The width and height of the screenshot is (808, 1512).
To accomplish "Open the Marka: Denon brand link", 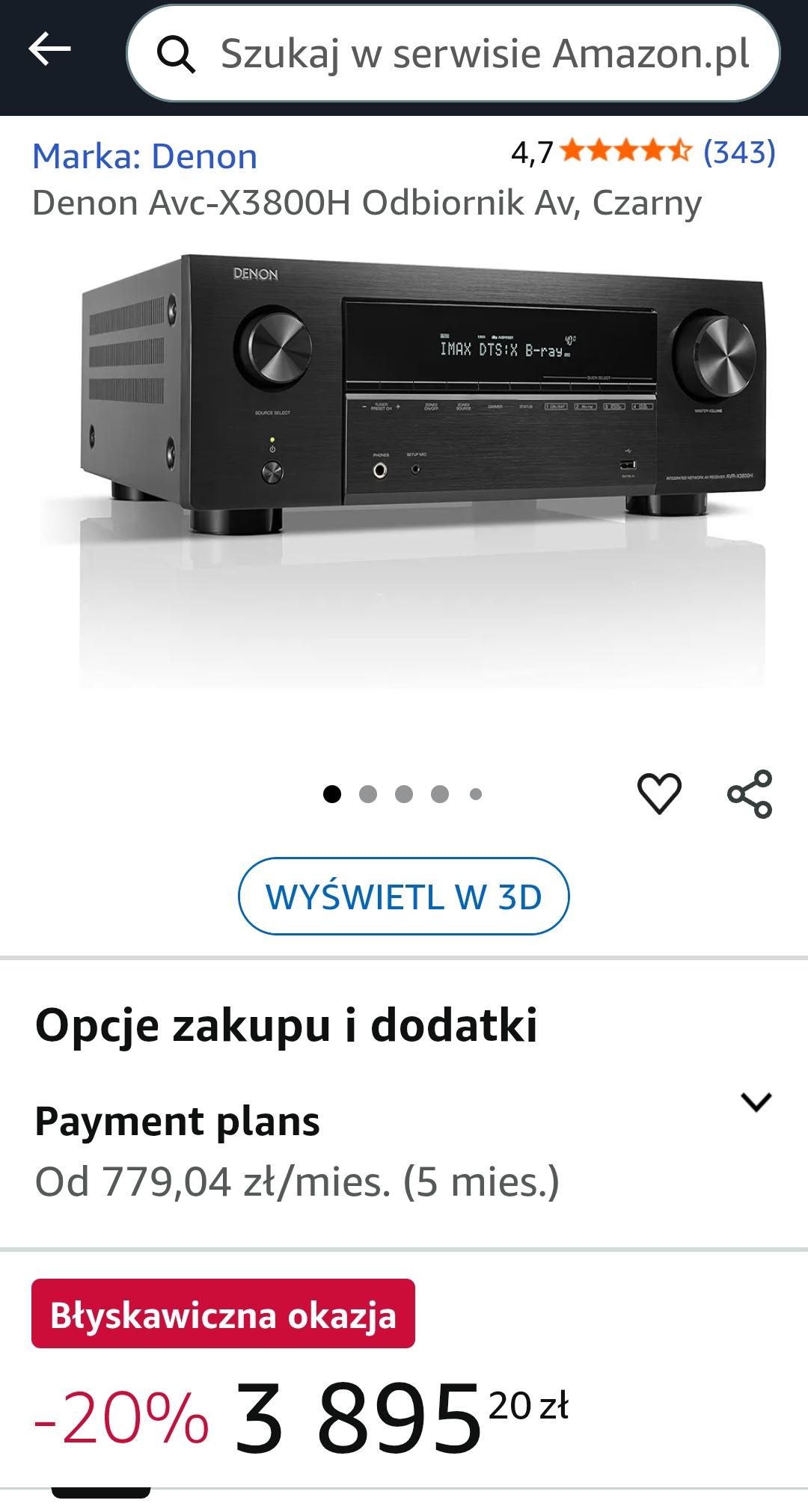I will pos(145,156).
